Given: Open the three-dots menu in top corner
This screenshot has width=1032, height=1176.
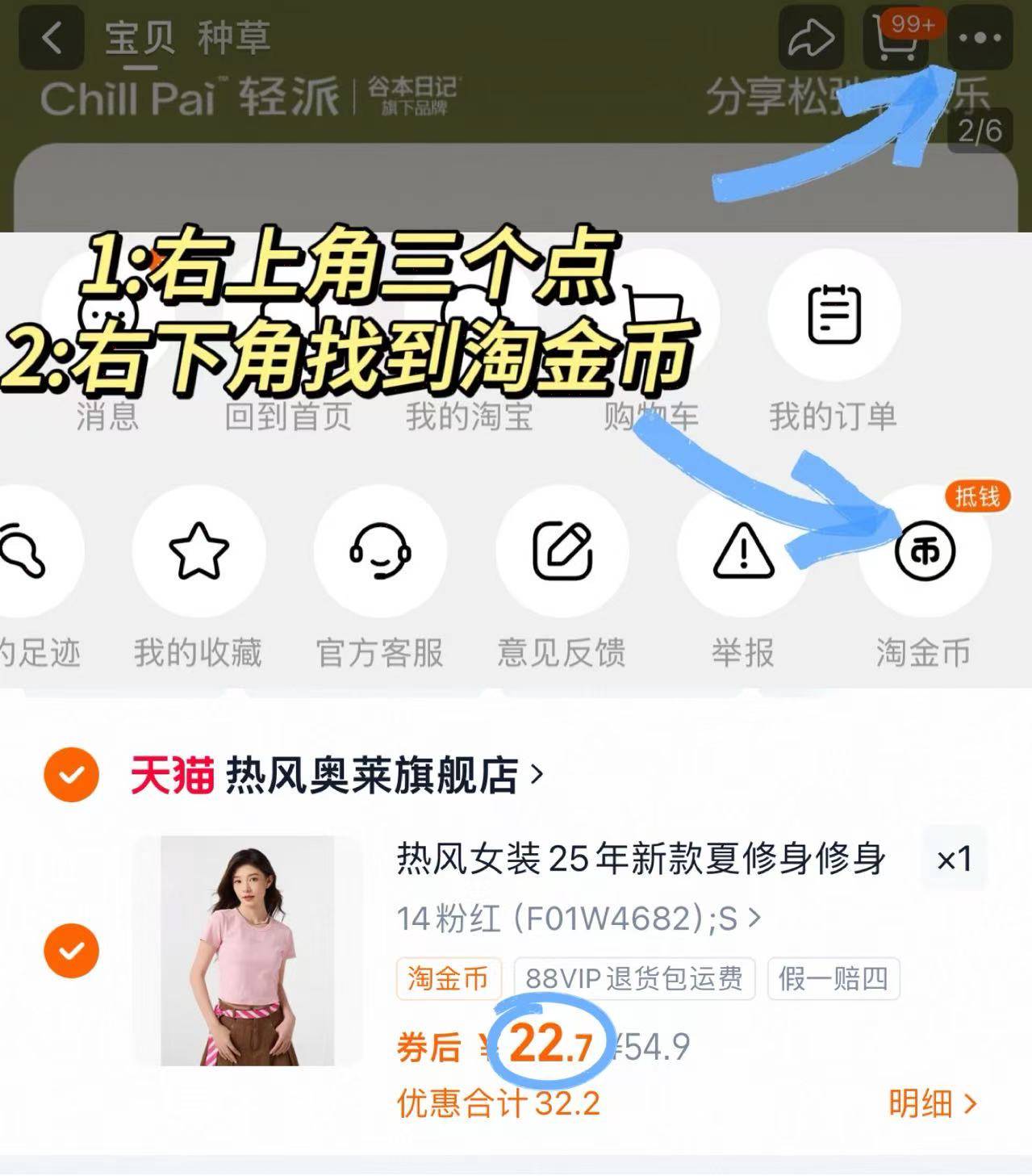Looking at the screenshot, I should pos(979,37).
